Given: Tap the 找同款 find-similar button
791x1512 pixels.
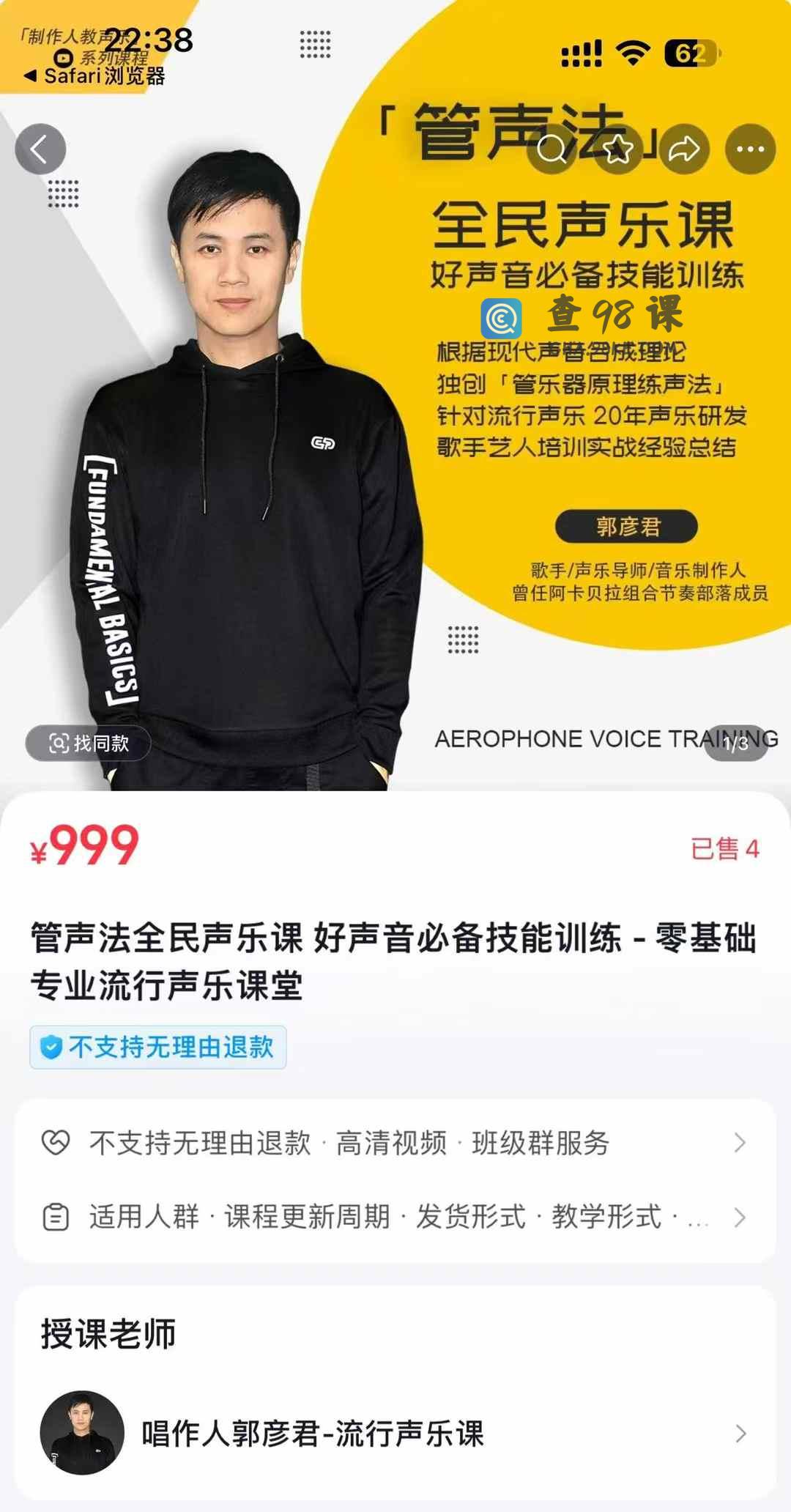Looking at the screenshot, I should pos(89,743).
